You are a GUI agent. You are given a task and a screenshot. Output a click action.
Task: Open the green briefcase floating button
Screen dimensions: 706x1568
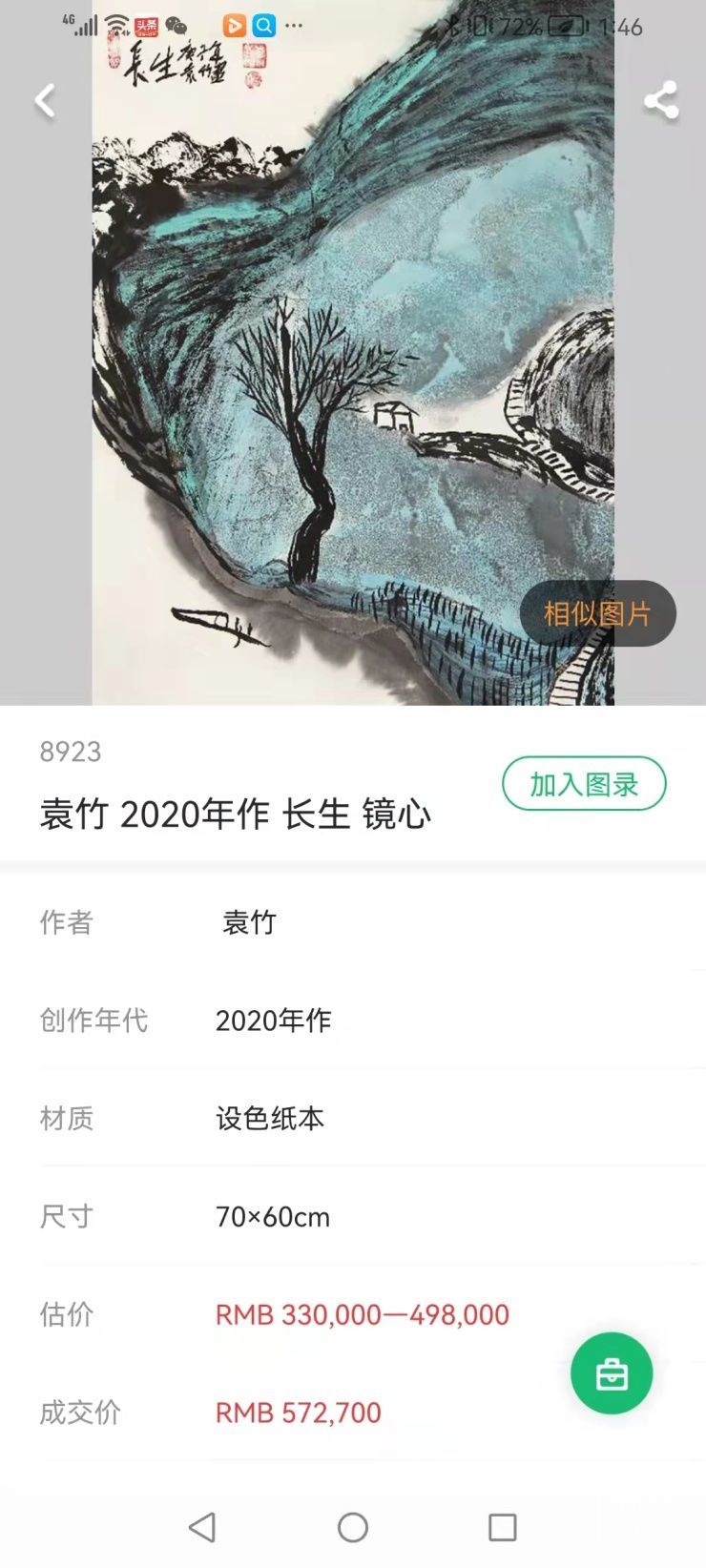(x=612, y=1373)
